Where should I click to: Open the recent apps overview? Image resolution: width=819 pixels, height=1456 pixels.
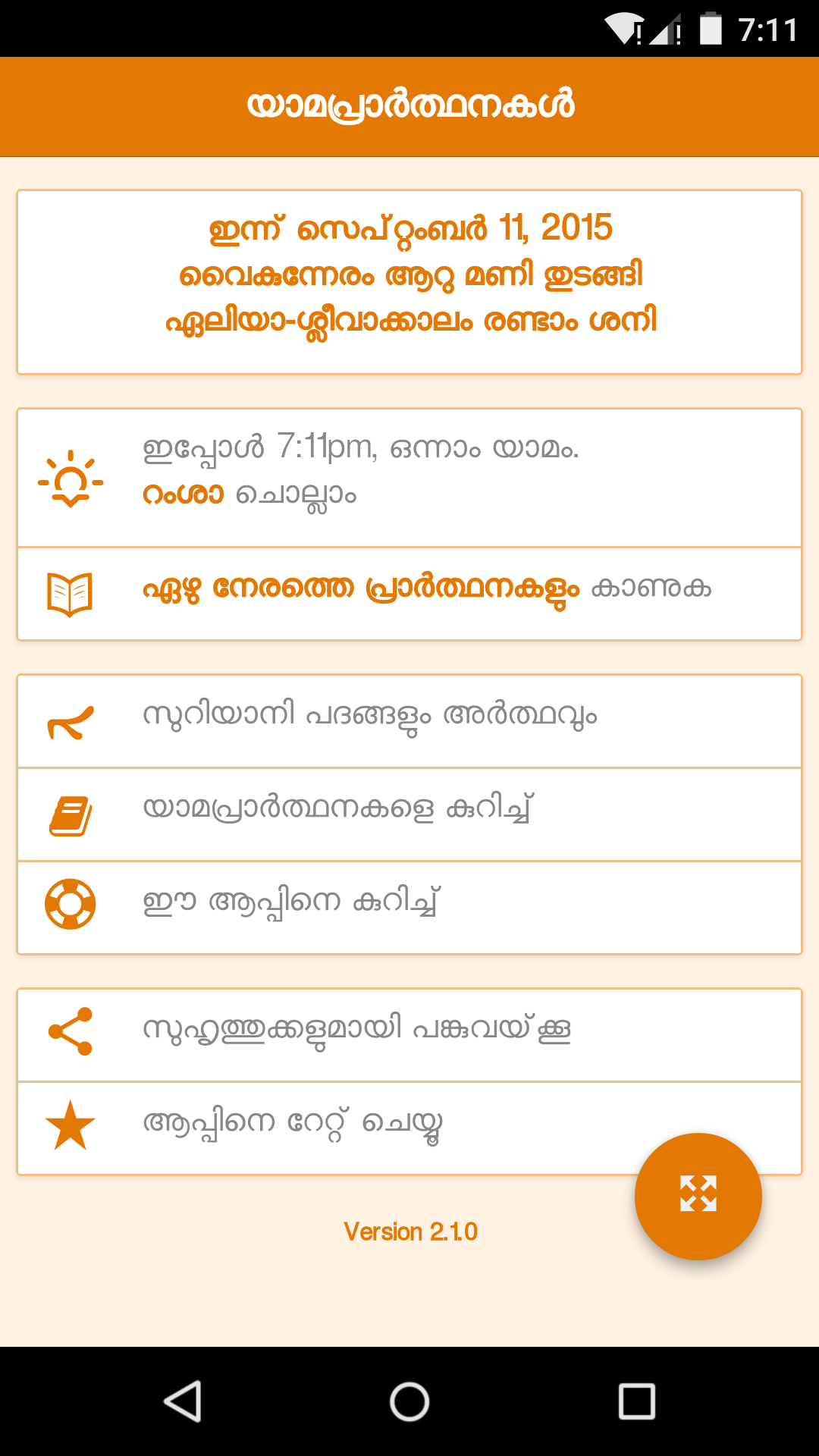(x=636, y=1401)
